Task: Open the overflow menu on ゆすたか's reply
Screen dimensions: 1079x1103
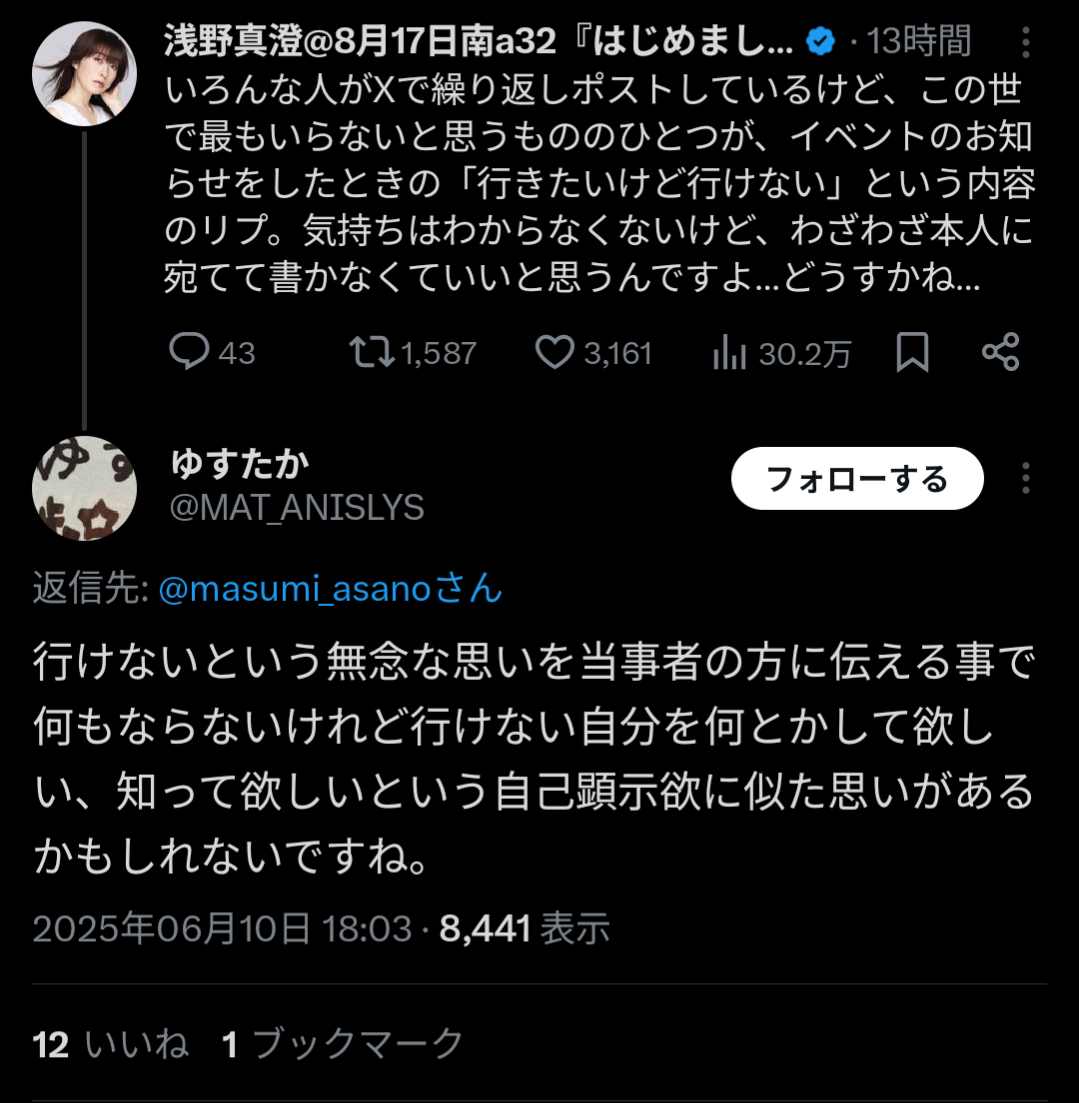Action: coord(1025,479)
